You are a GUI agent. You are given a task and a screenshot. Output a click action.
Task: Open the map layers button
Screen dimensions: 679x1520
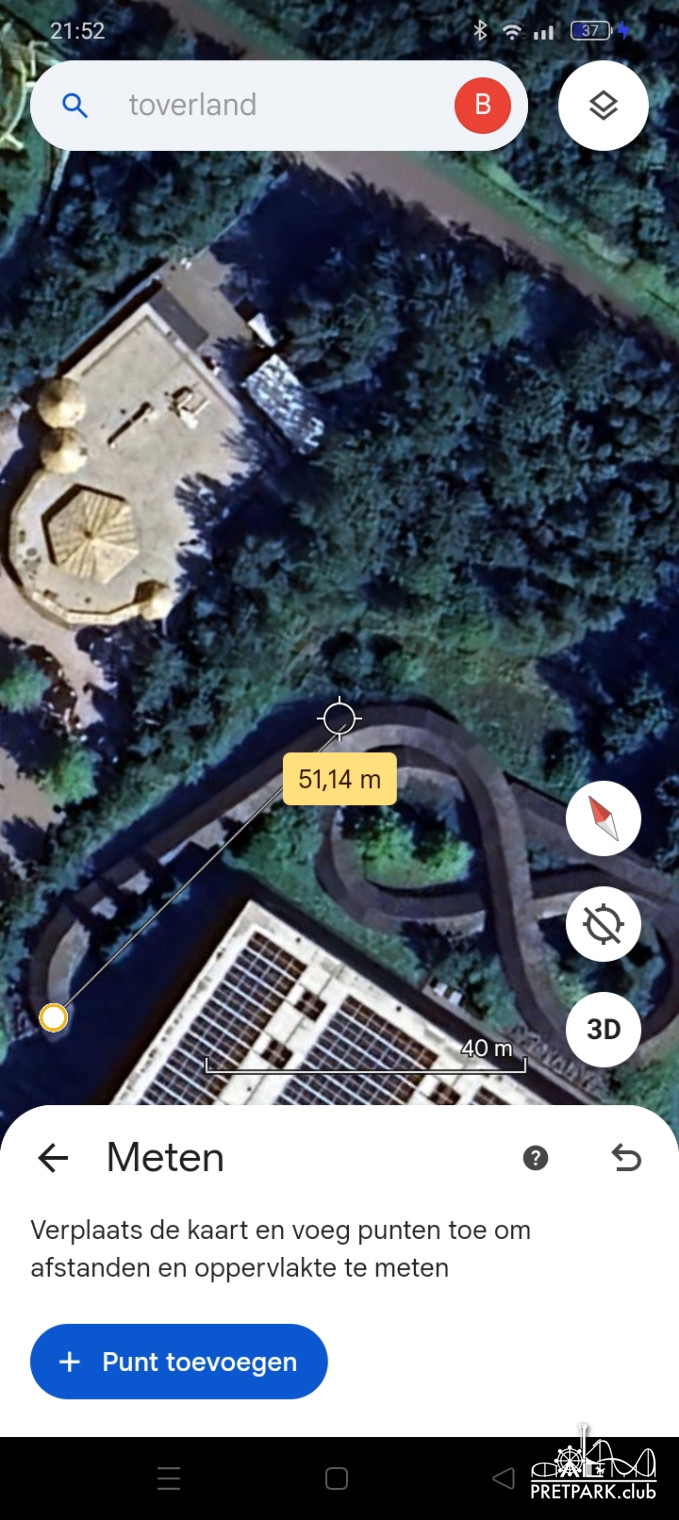pyautogui.click(x=603, y=105)
